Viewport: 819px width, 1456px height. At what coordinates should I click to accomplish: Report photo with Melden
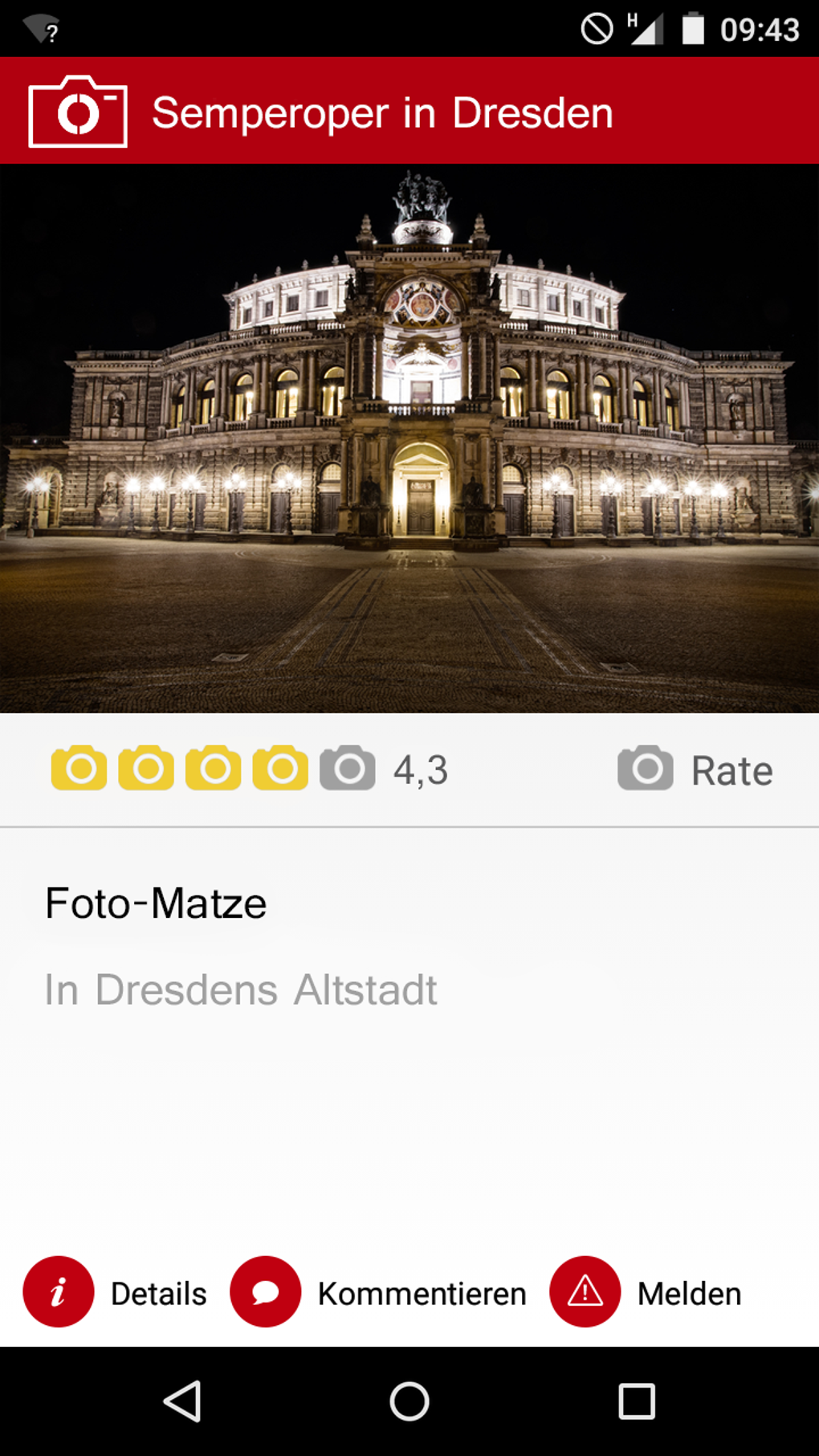646,1292
